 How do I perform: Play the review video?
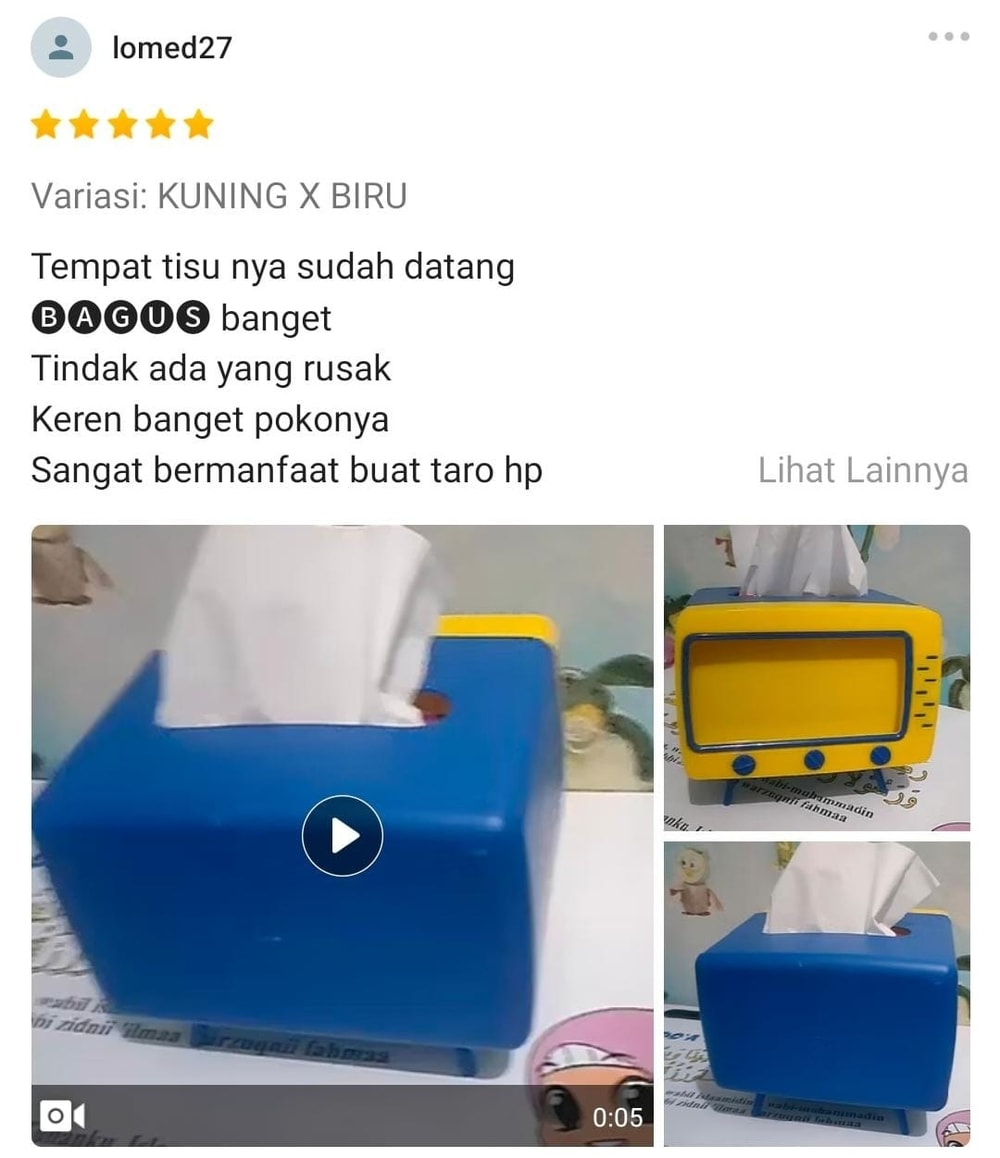342,835
